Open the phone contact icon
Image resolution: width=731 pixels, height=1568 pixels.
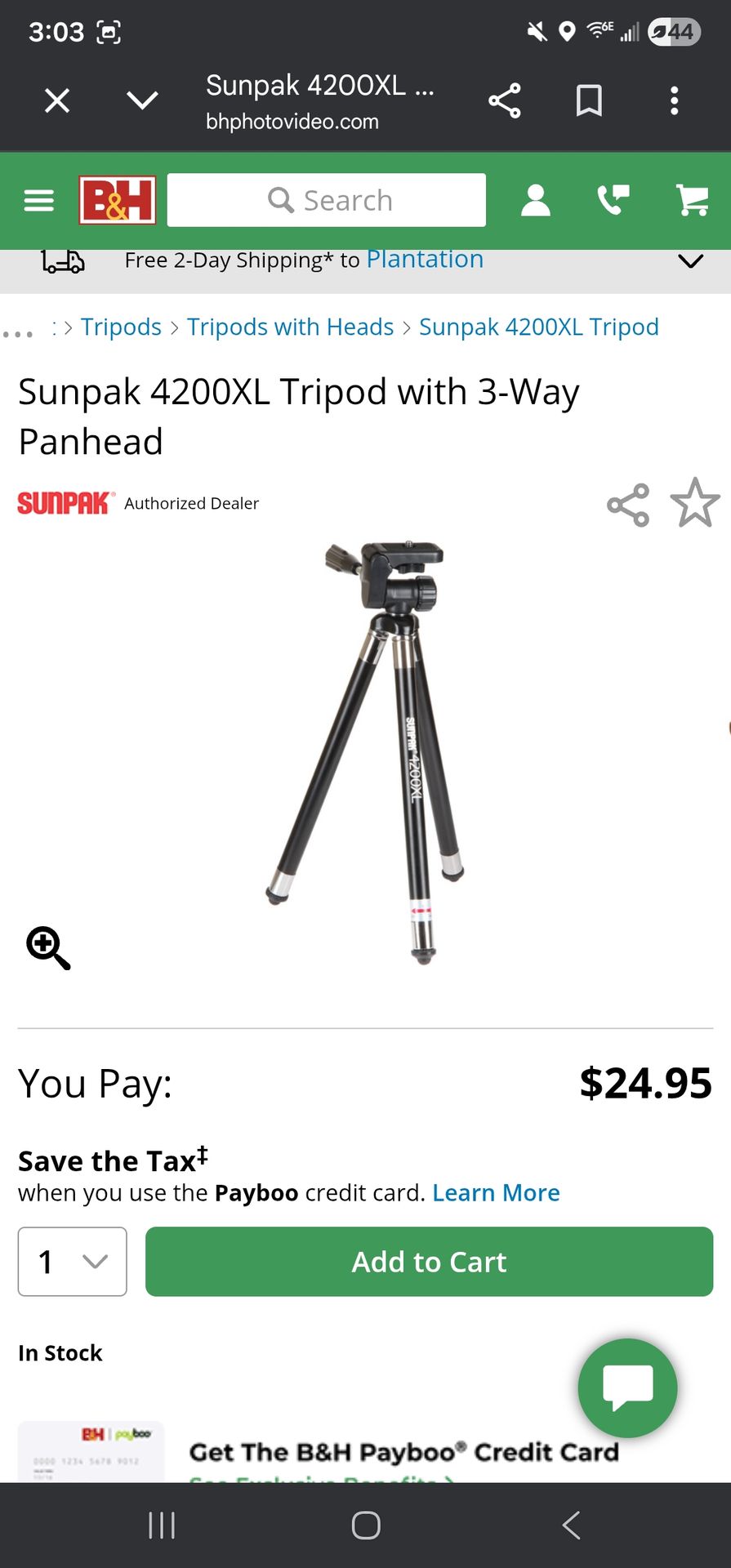(x=613, y=200)
